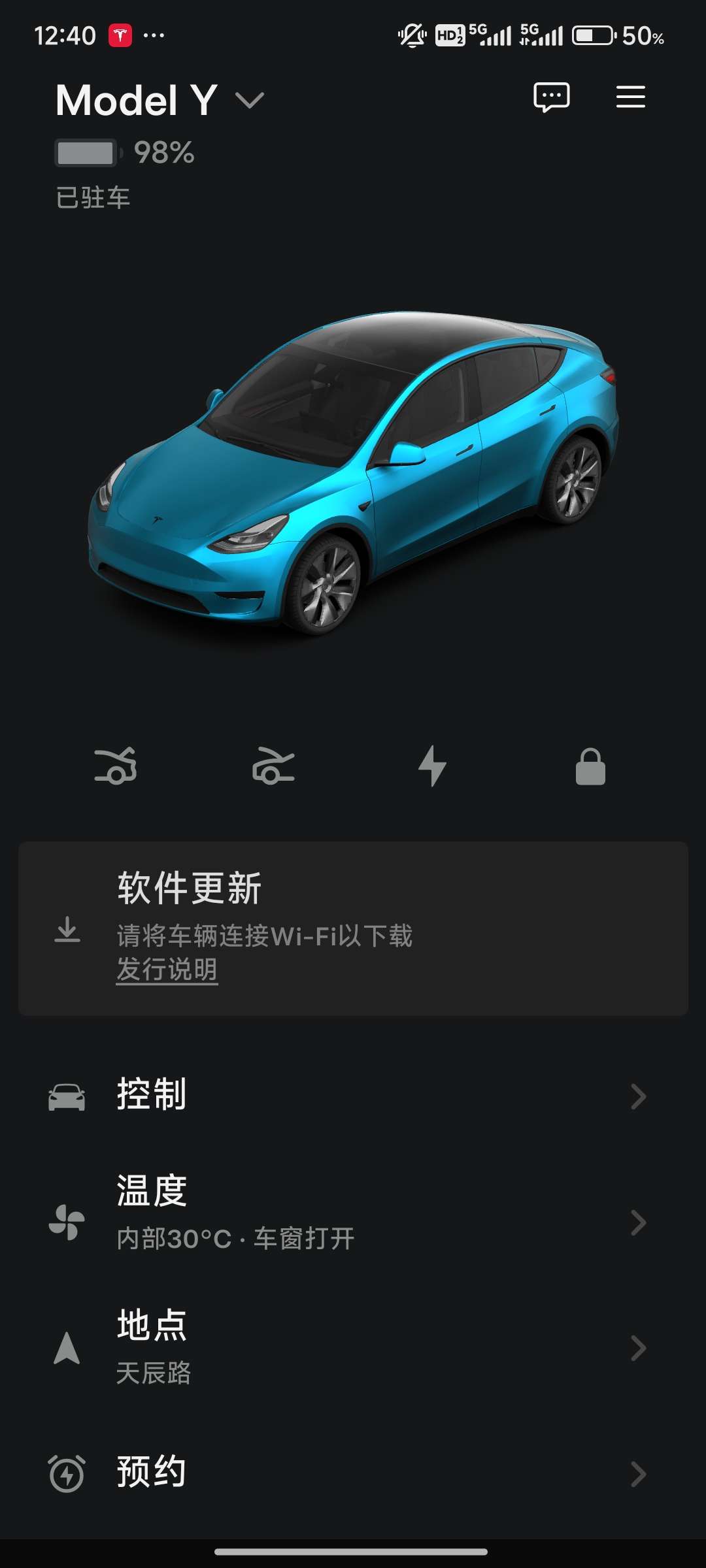
Task: Tap the message bubble icon in the header
Action: [552, 98]
